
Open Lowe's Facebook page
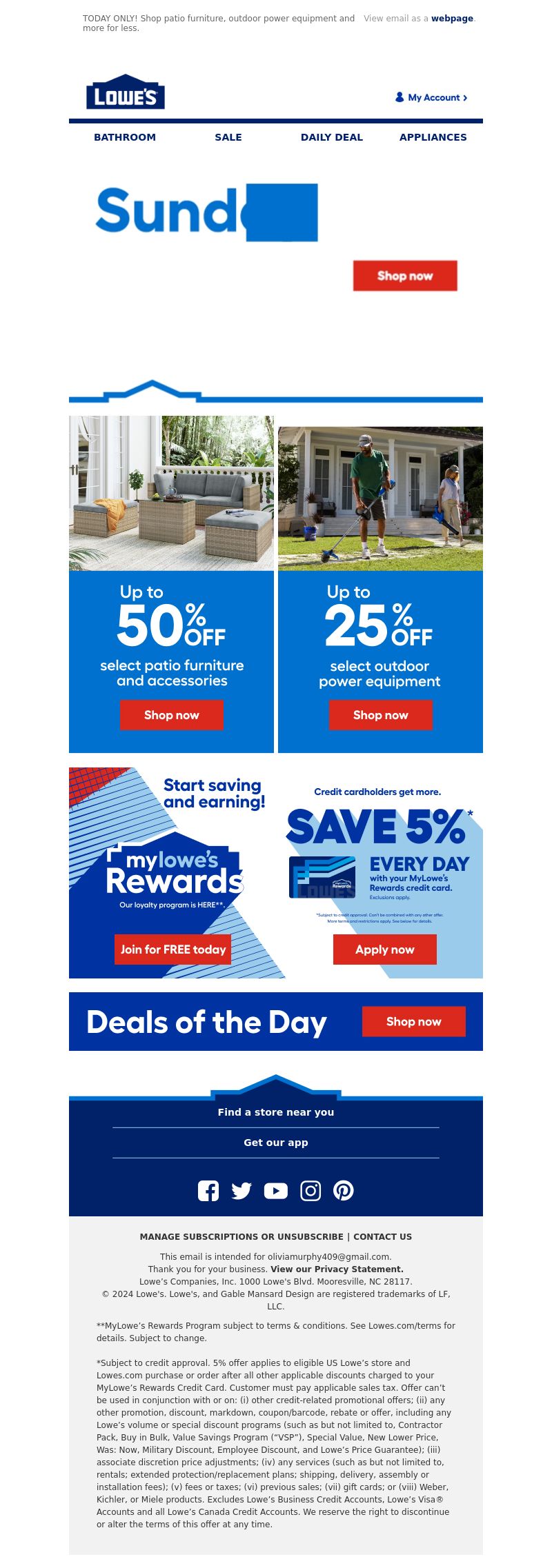208,1191
